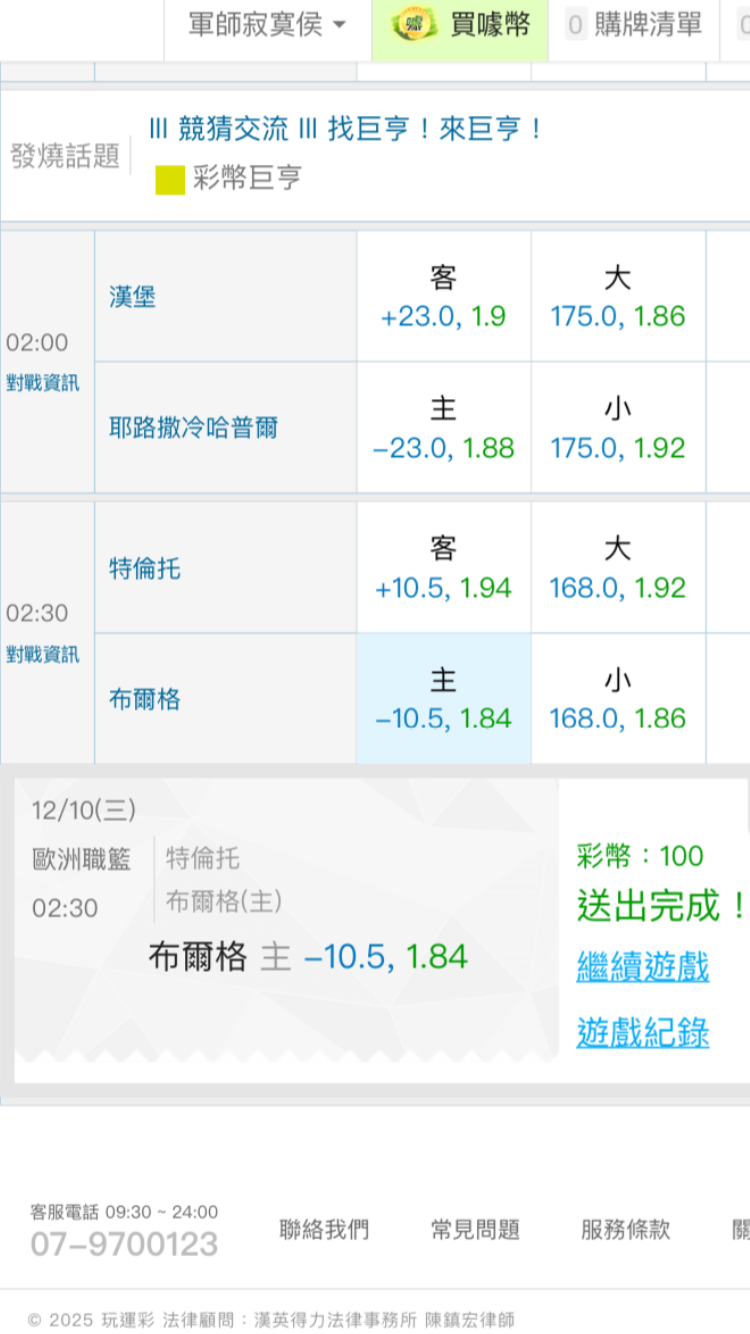Open the 遊戲紀錄 link

643,1032
